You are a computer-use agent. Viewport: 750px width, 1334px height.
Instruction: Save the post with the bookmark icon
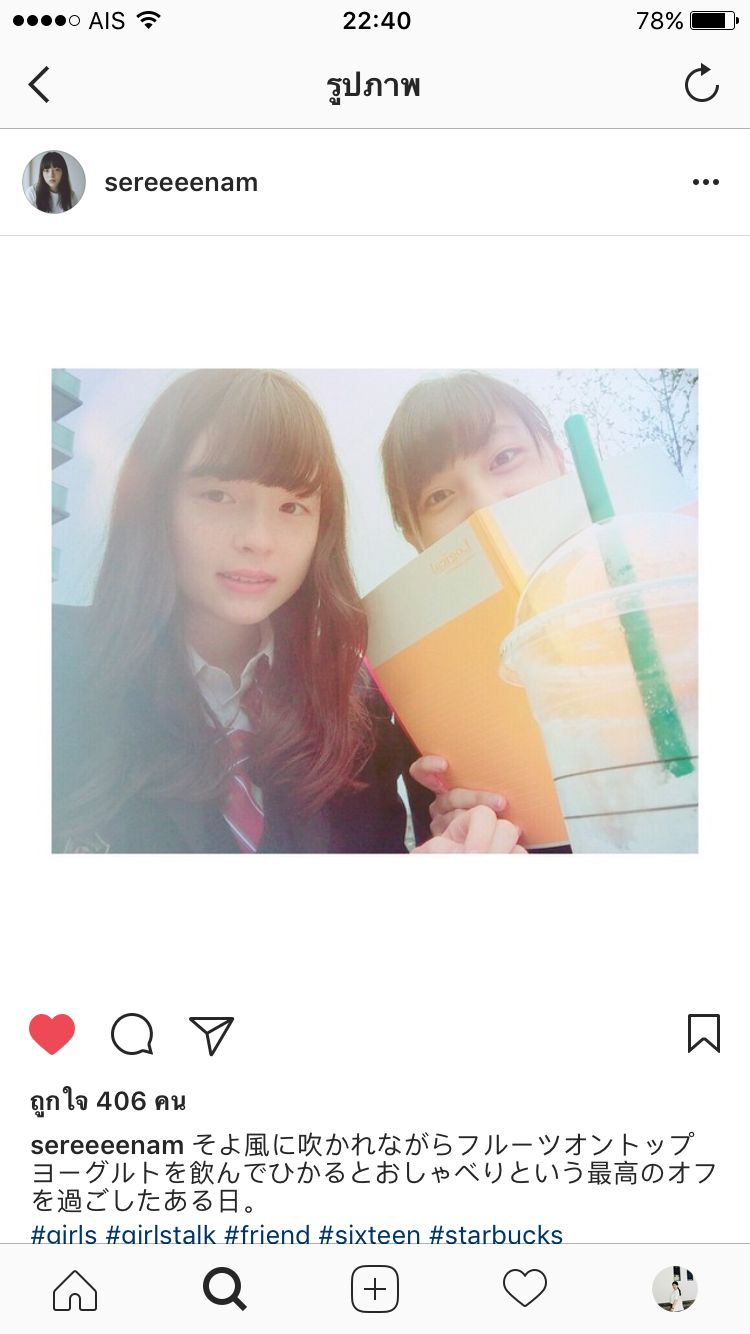point(703,1034)
